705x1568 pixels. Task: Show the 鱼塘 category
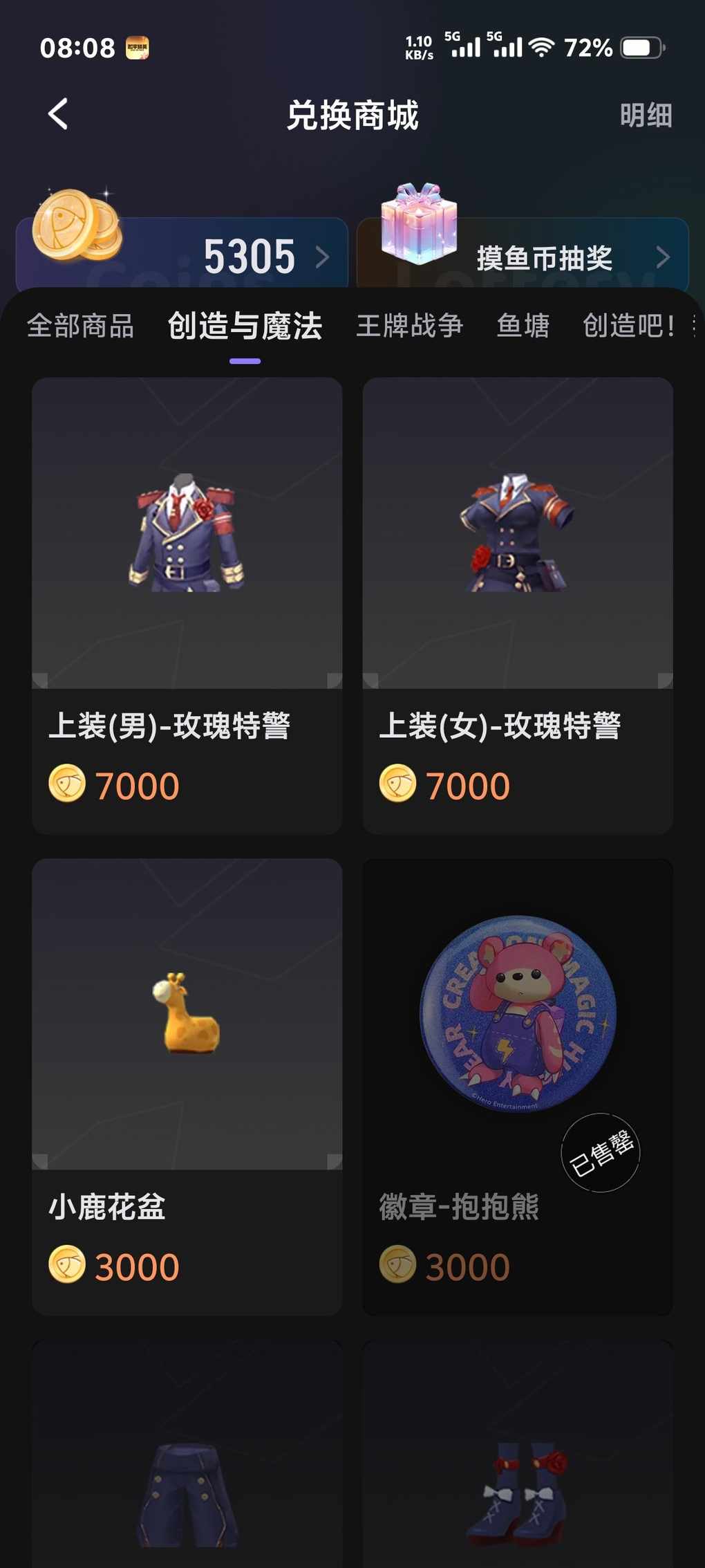523,326
